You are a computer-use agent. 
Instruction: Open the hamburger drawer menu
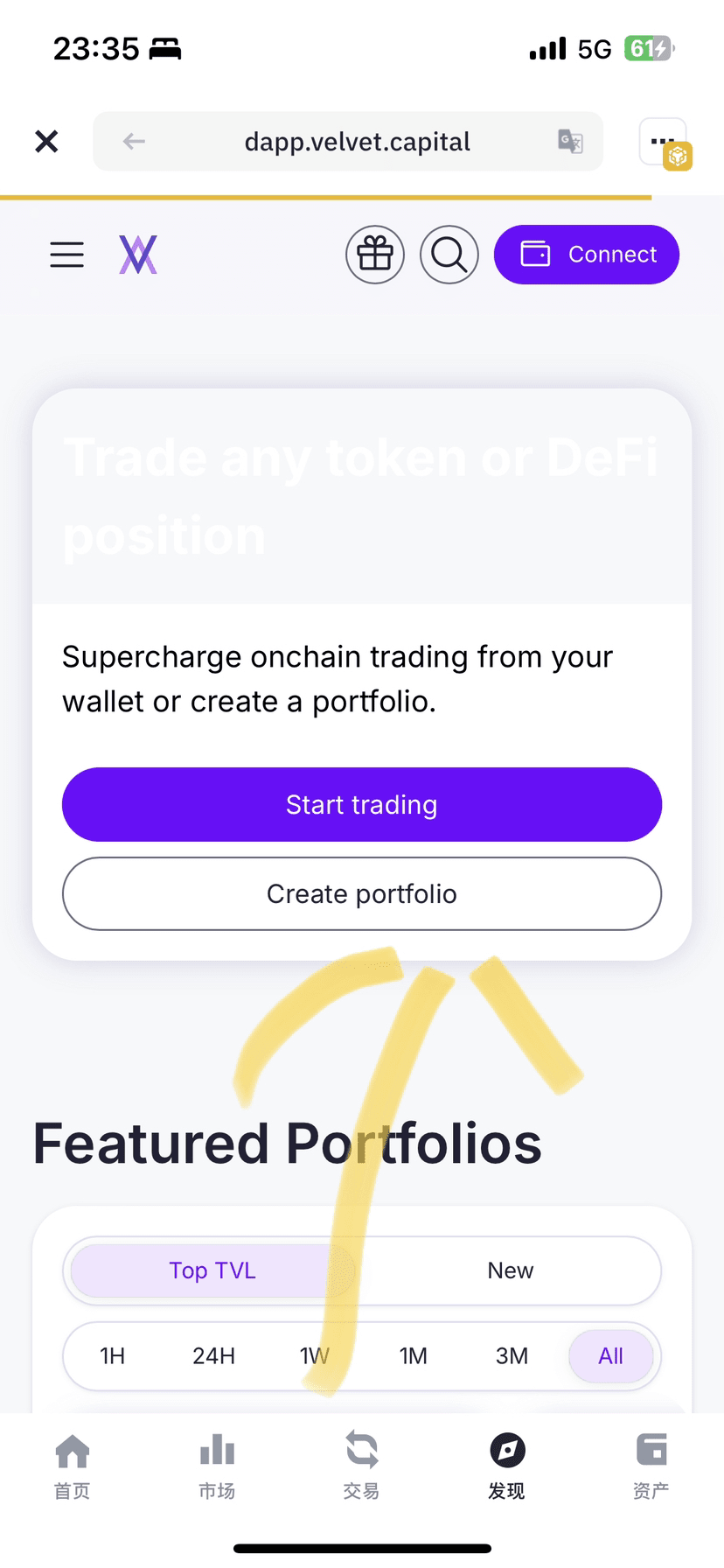pos(67,255)
